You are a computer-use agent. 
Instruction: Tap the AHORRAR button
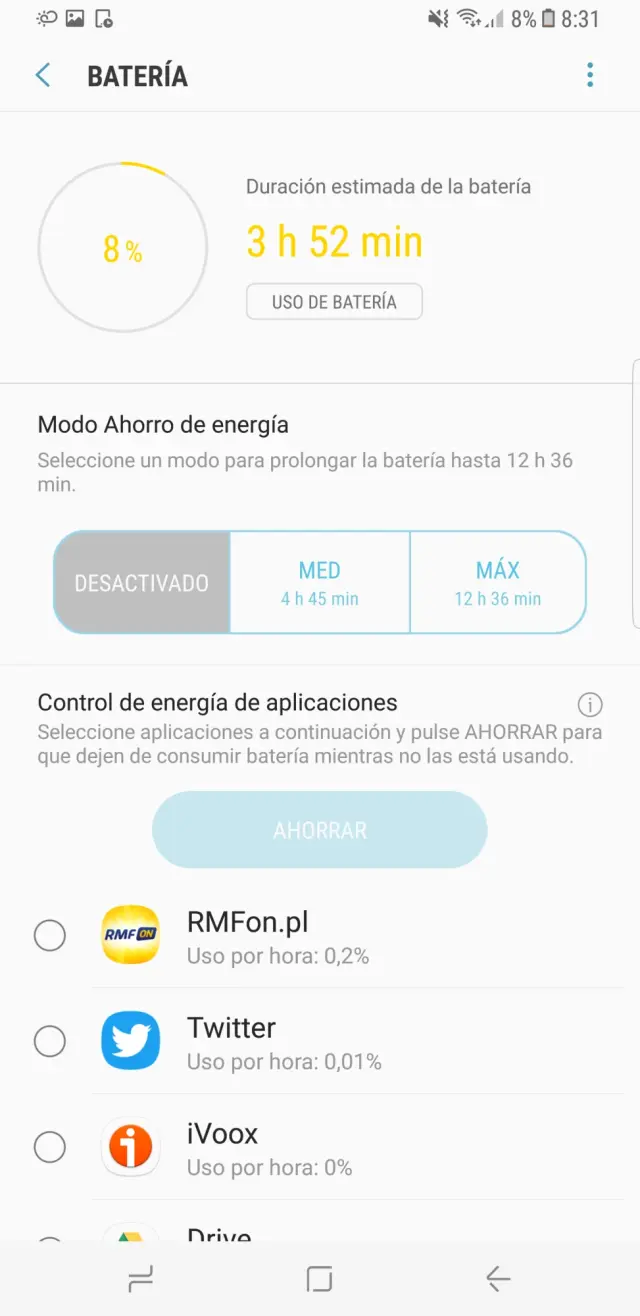(320, 830)
